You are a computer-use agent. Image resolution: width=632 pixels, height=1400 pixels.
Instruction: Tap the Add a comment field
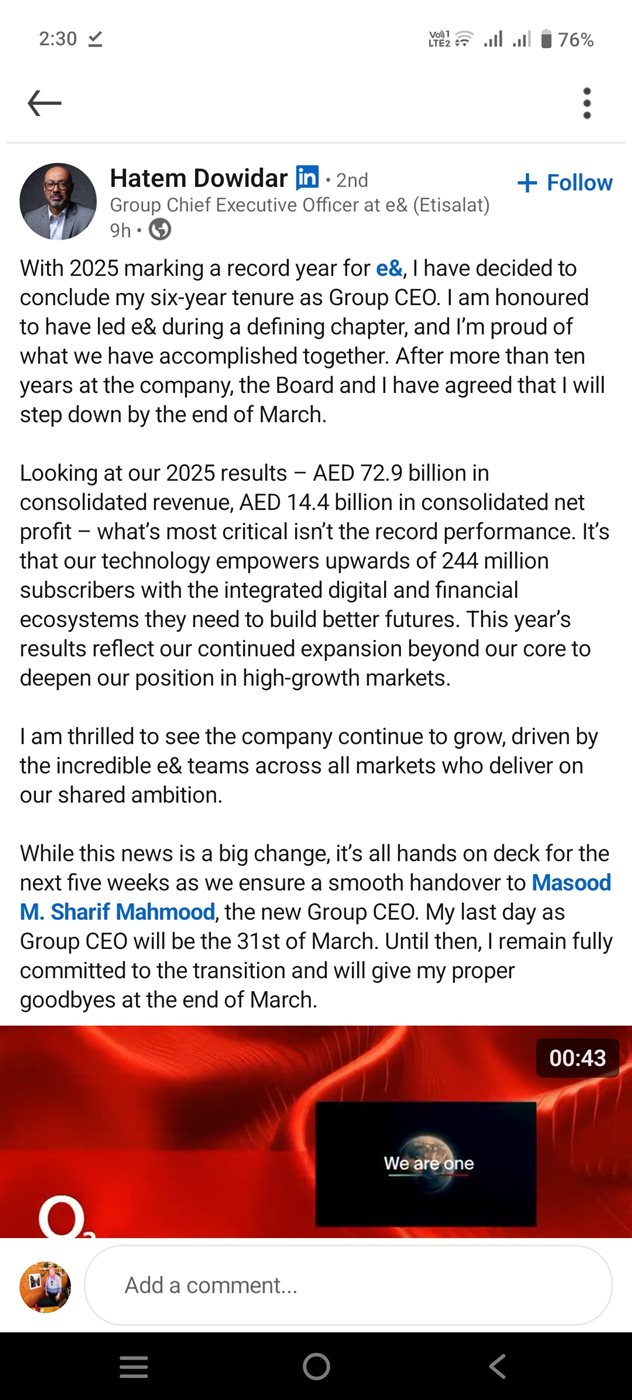coord(347,1286)
